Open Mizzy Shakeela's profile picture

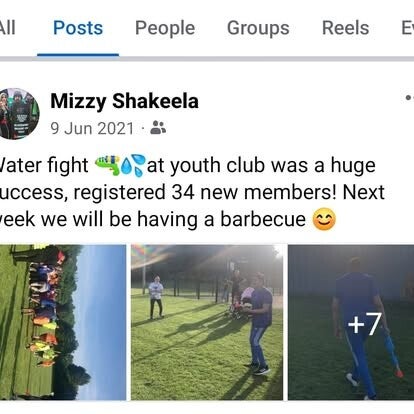pyautogui.click(x=18, y=114)
